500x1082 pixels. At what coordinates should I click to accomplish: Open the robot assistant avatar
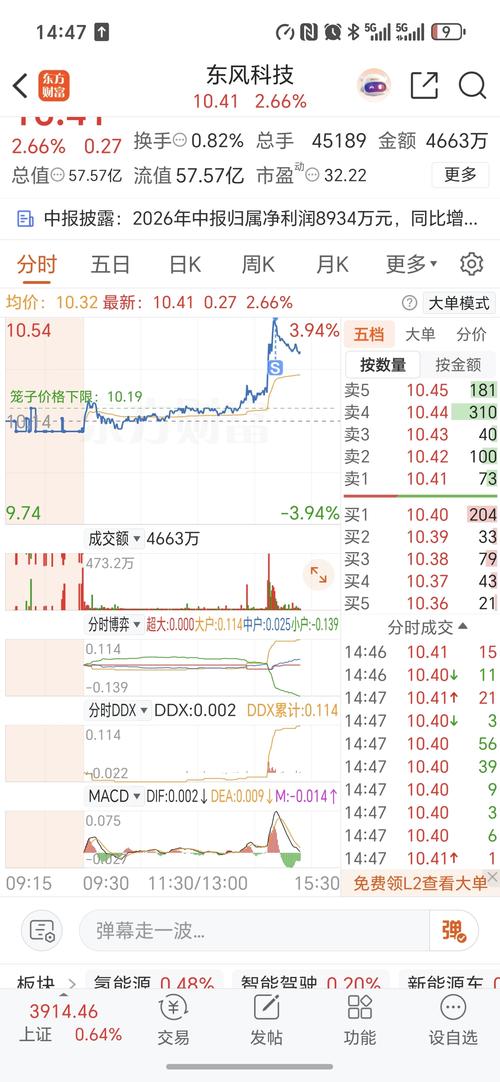tap(374, 86)
